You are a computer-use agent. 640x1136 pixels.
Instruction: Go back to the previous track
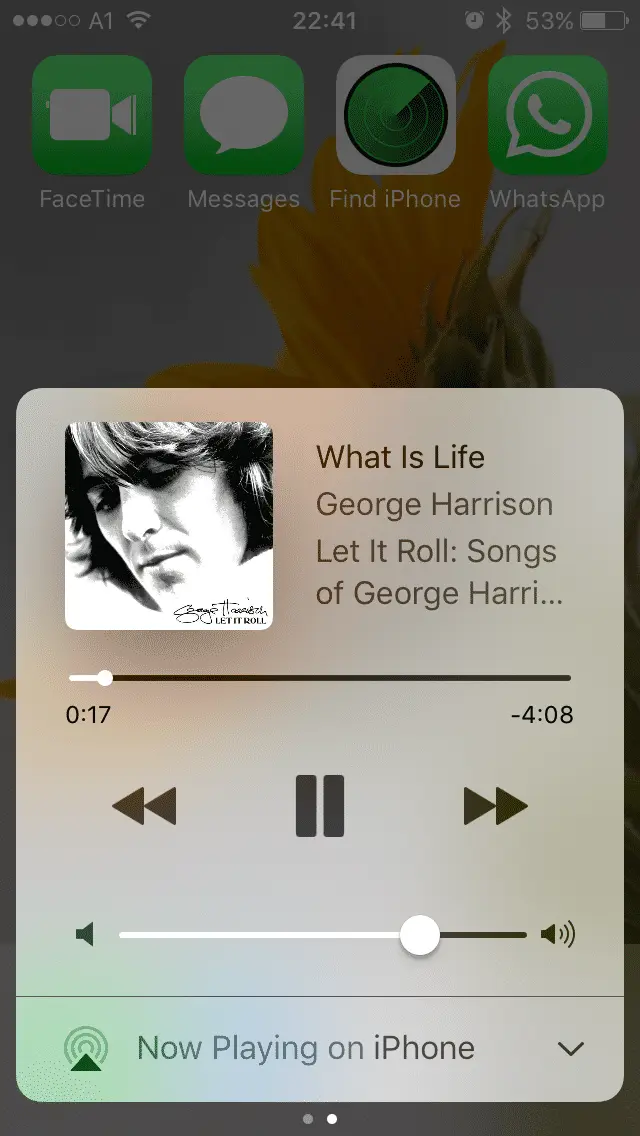pyautogui.click(x=144, y=805)
